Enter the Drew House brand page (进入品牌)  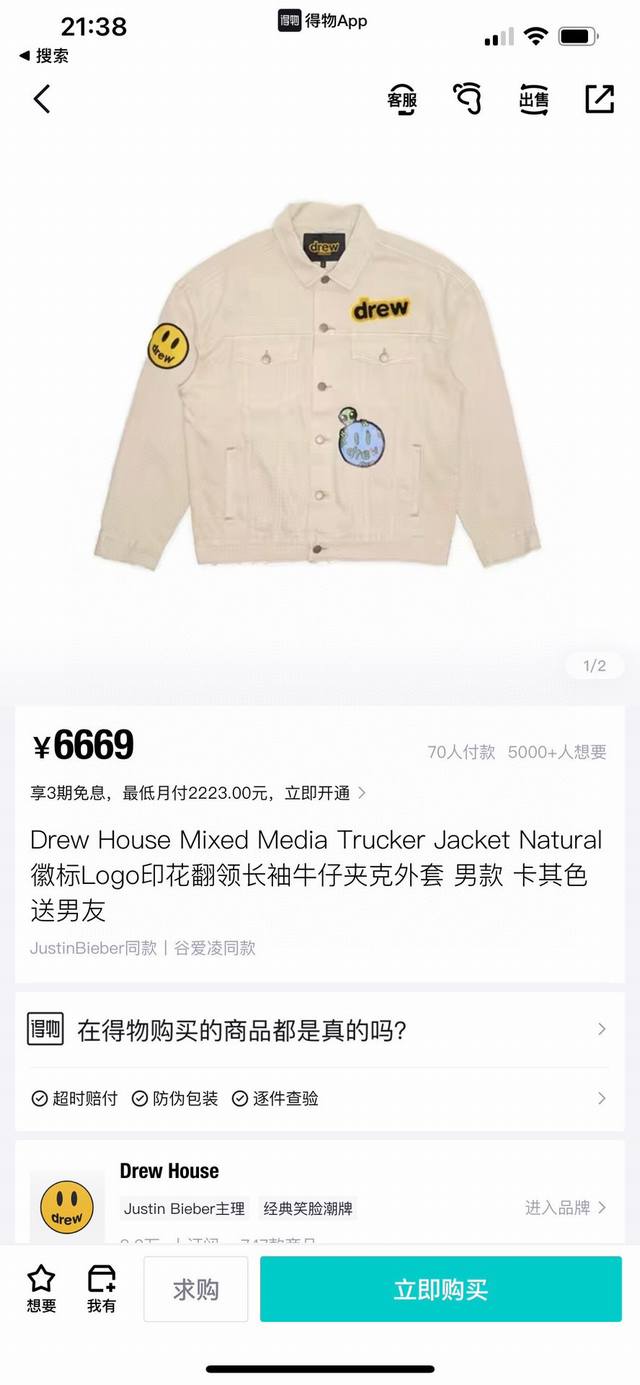pyautogui.click(x=565, y=1208)
